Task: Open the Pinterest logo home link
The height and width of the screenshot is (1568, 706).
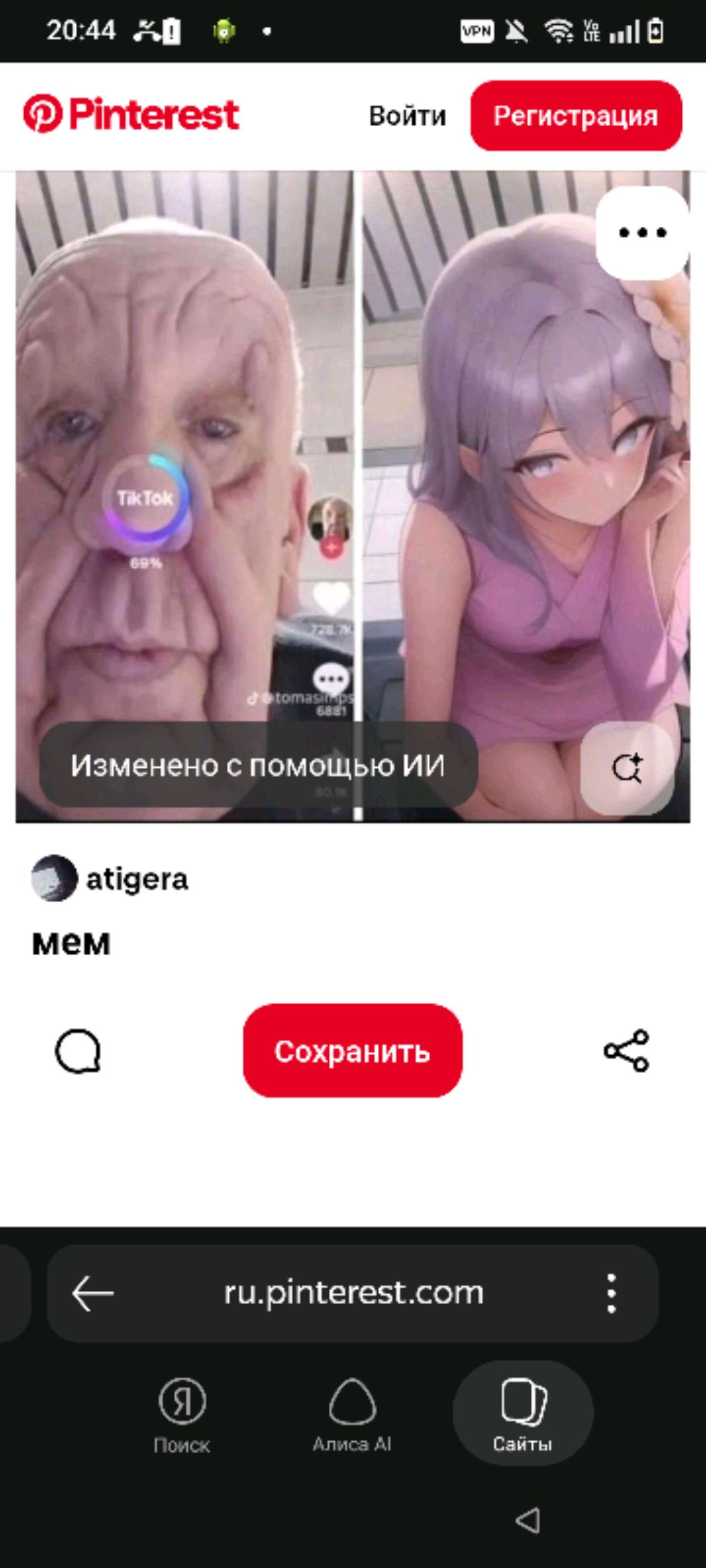Action: coord(131,114)
